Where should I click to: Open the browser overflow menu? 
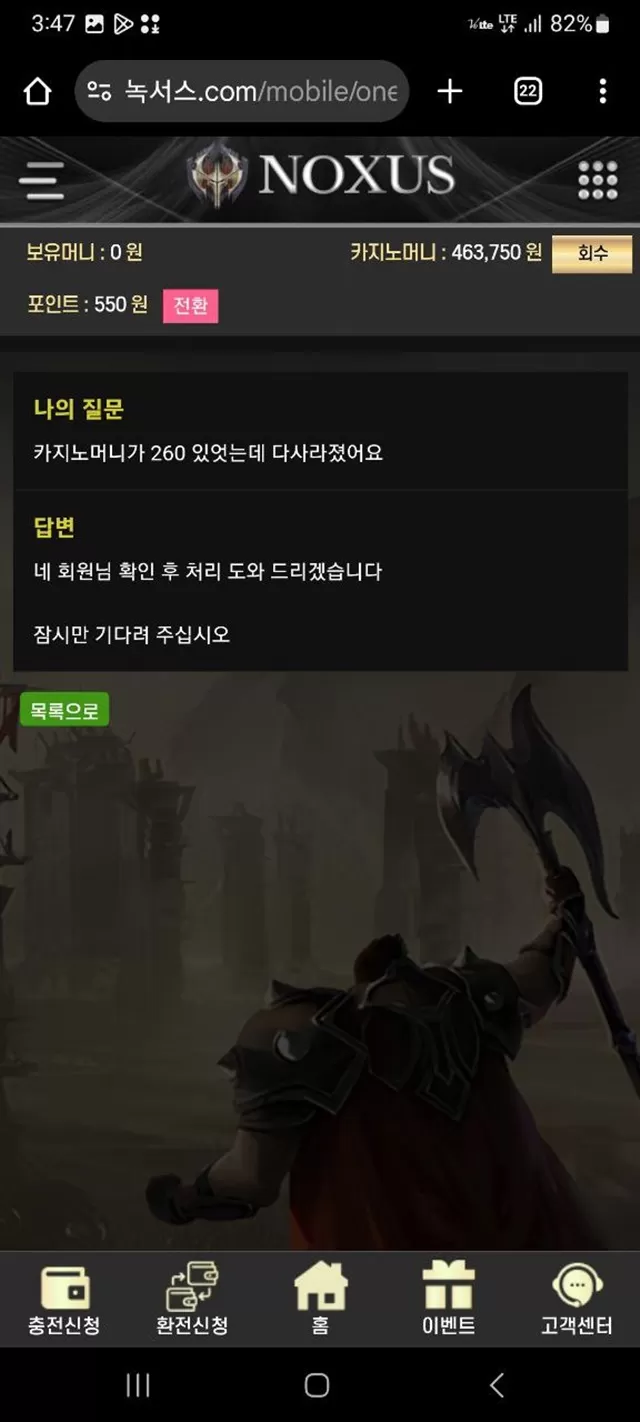(602, 92)
